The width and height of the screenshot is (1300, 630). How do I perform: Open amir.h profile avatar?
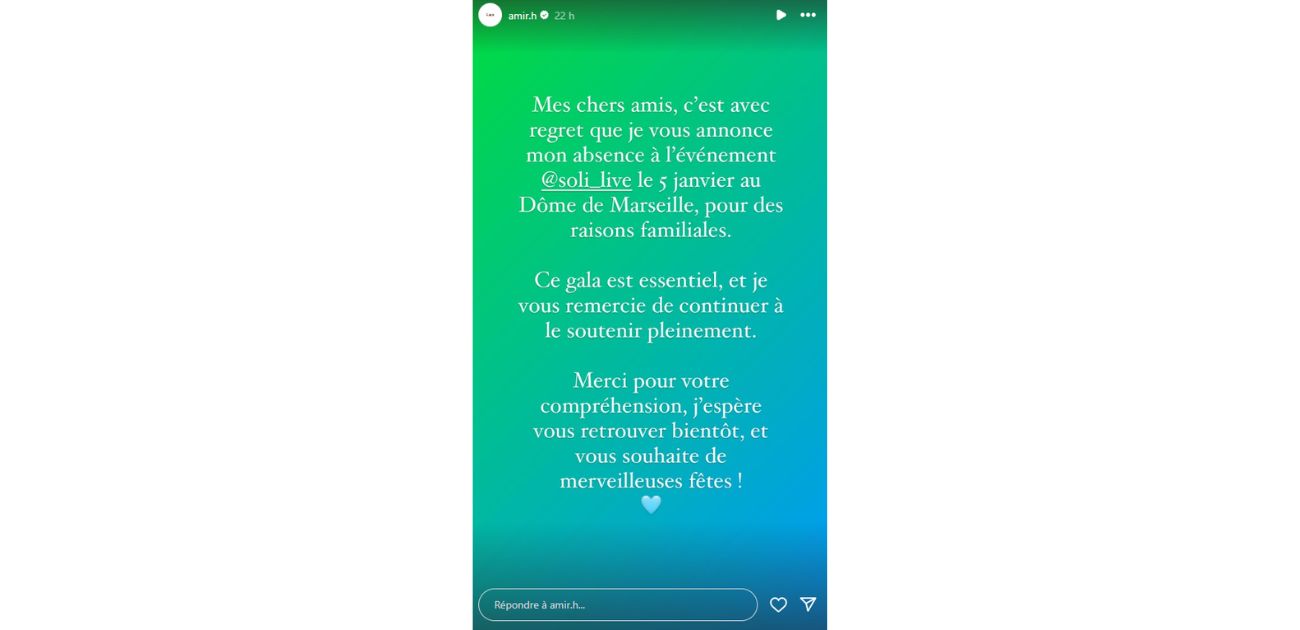pos(490,15)
